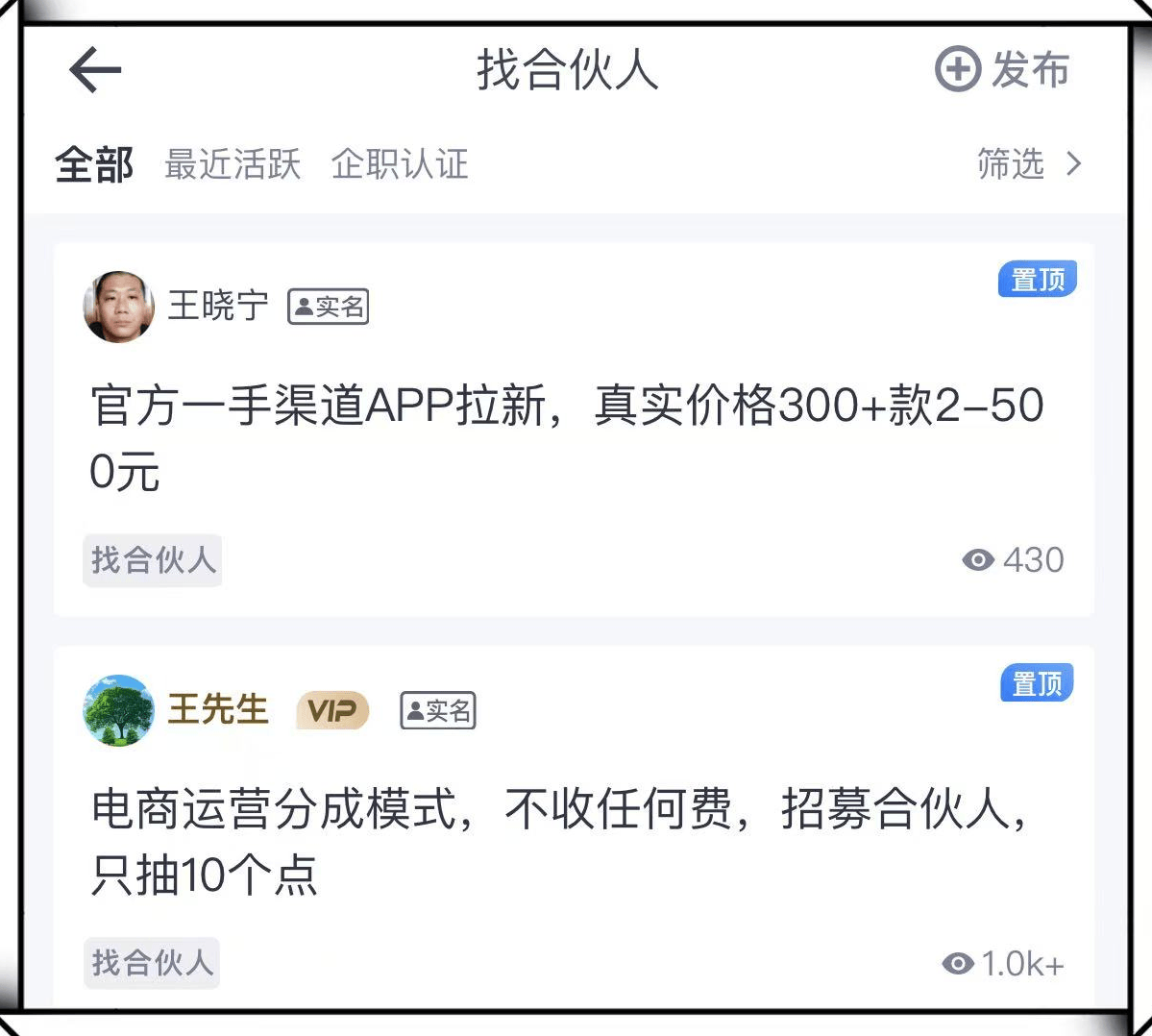Switch to the 全部 tab

(94, 164)
